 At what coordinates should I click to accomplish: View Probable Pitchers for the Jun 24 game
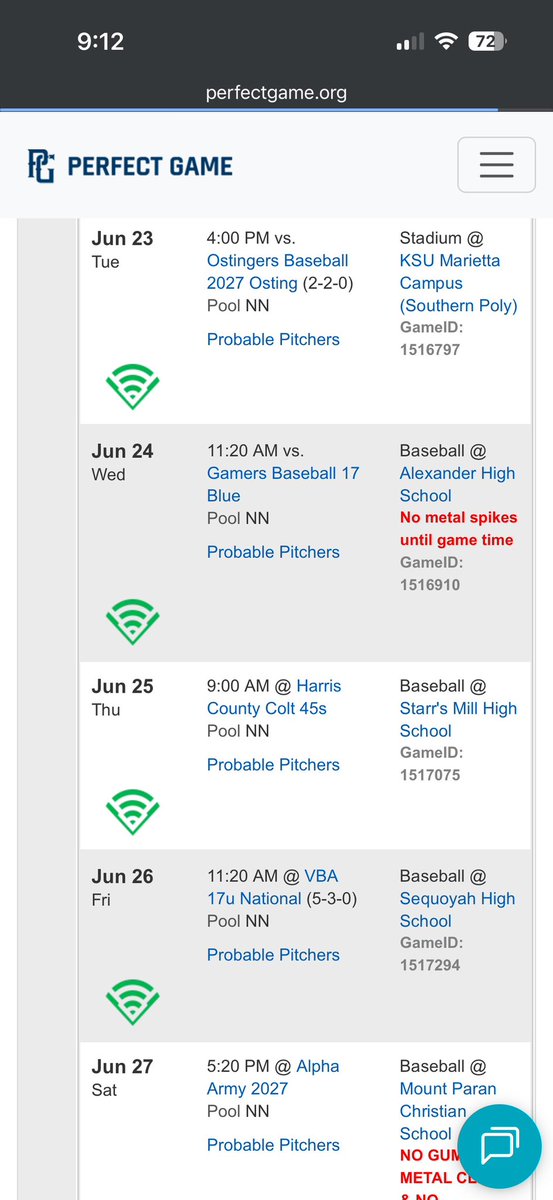[x=273, y=552]
